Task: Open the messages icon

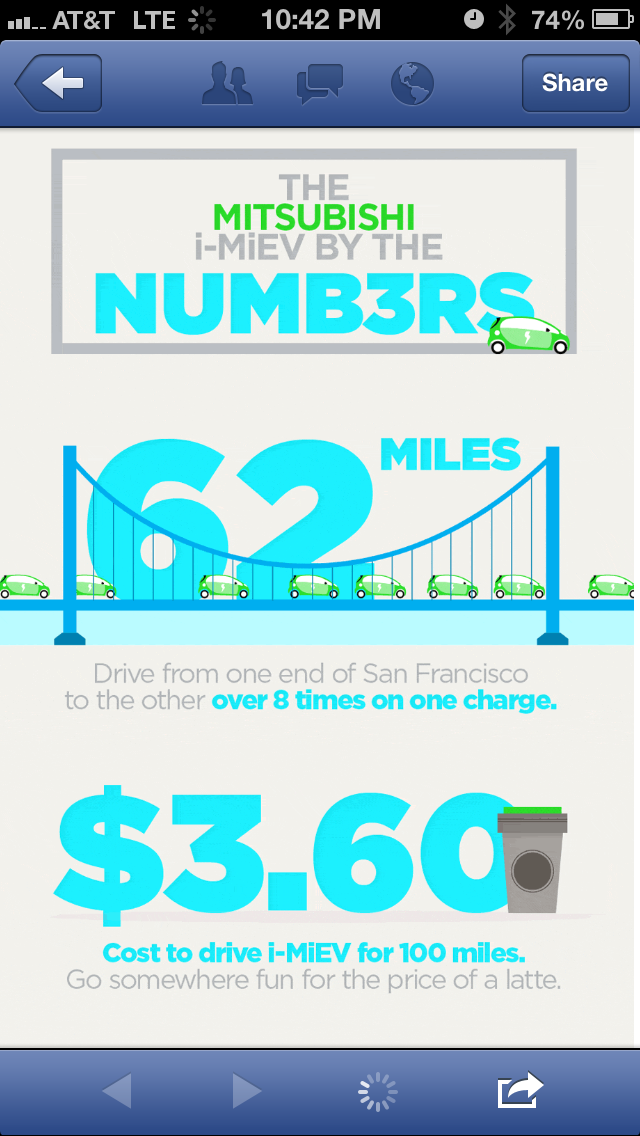Action: pyautogui.click(x=319, y=84)
